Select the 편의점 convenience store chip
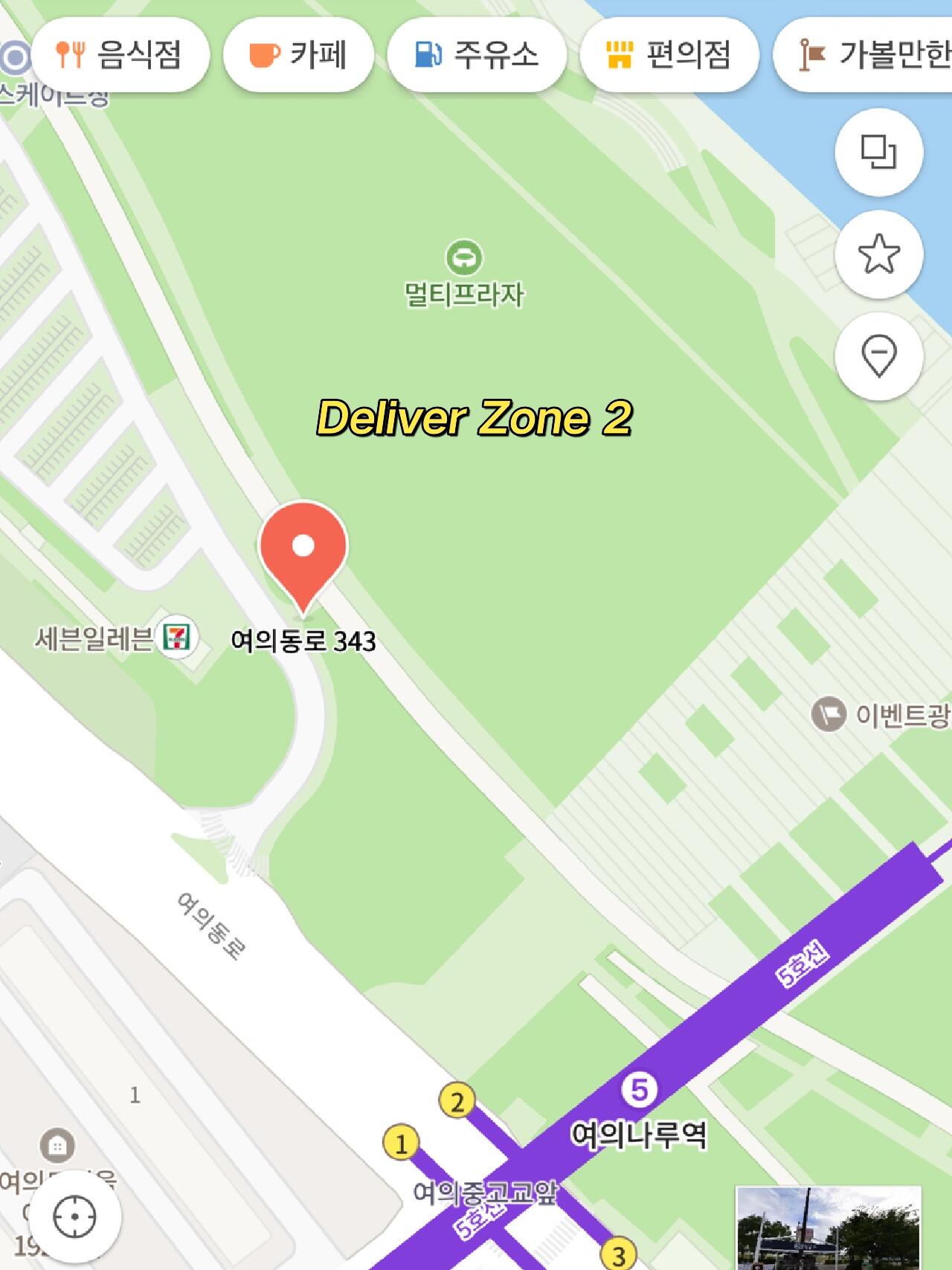 pos(669,55)
